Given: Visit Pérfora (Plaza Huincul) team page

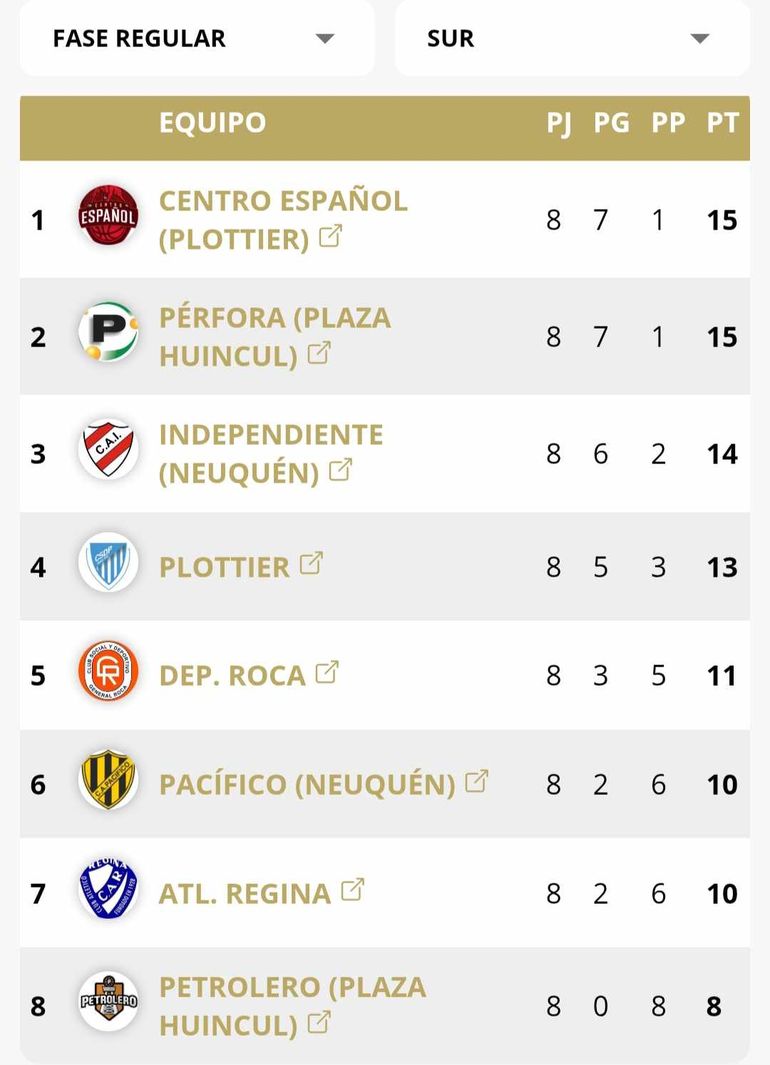Looking at the screenshot, I should [x=275, y=336].
